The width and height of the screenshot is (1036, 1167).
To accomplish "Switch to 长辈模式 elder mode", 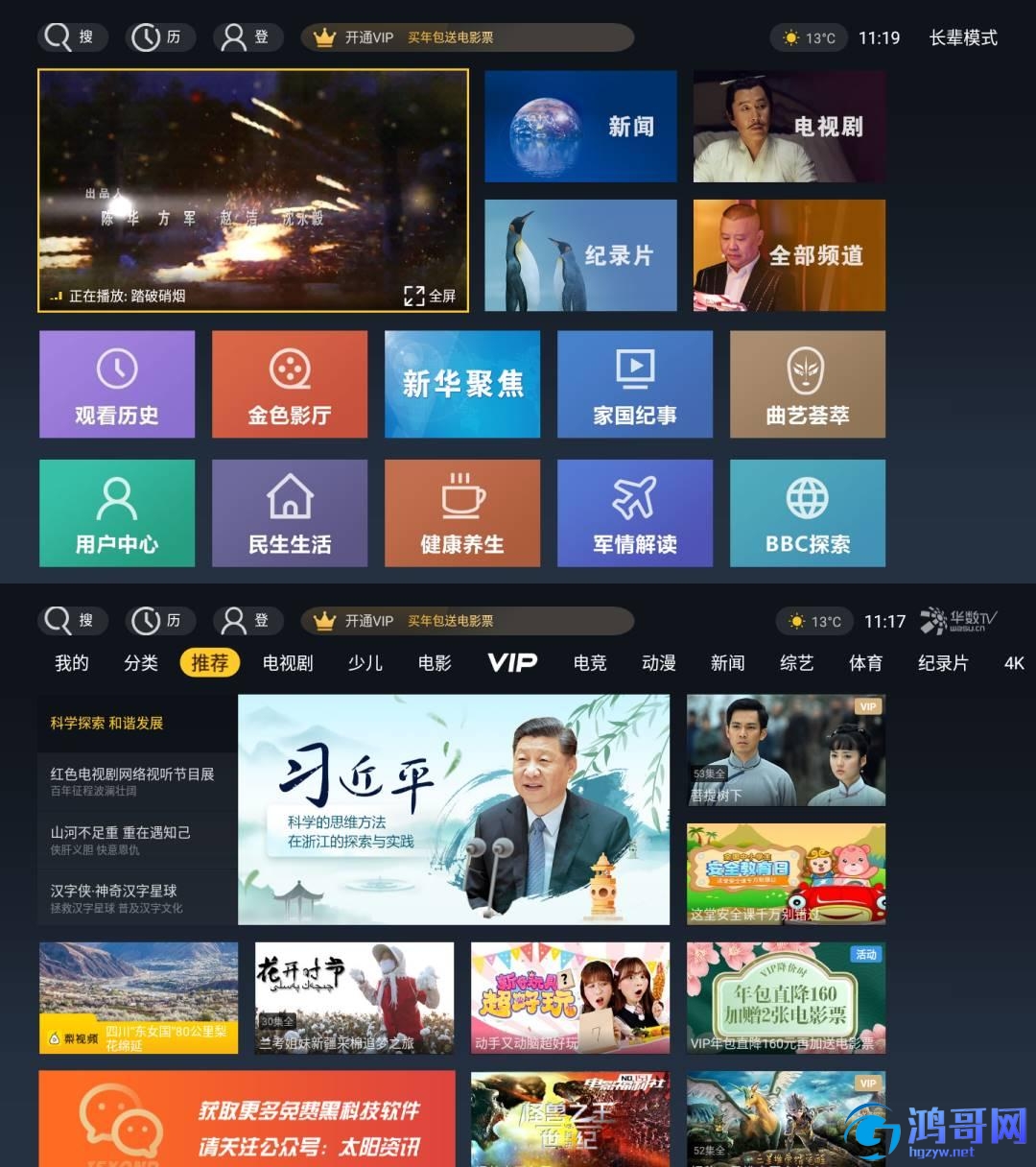I will (x=962, y=38).
